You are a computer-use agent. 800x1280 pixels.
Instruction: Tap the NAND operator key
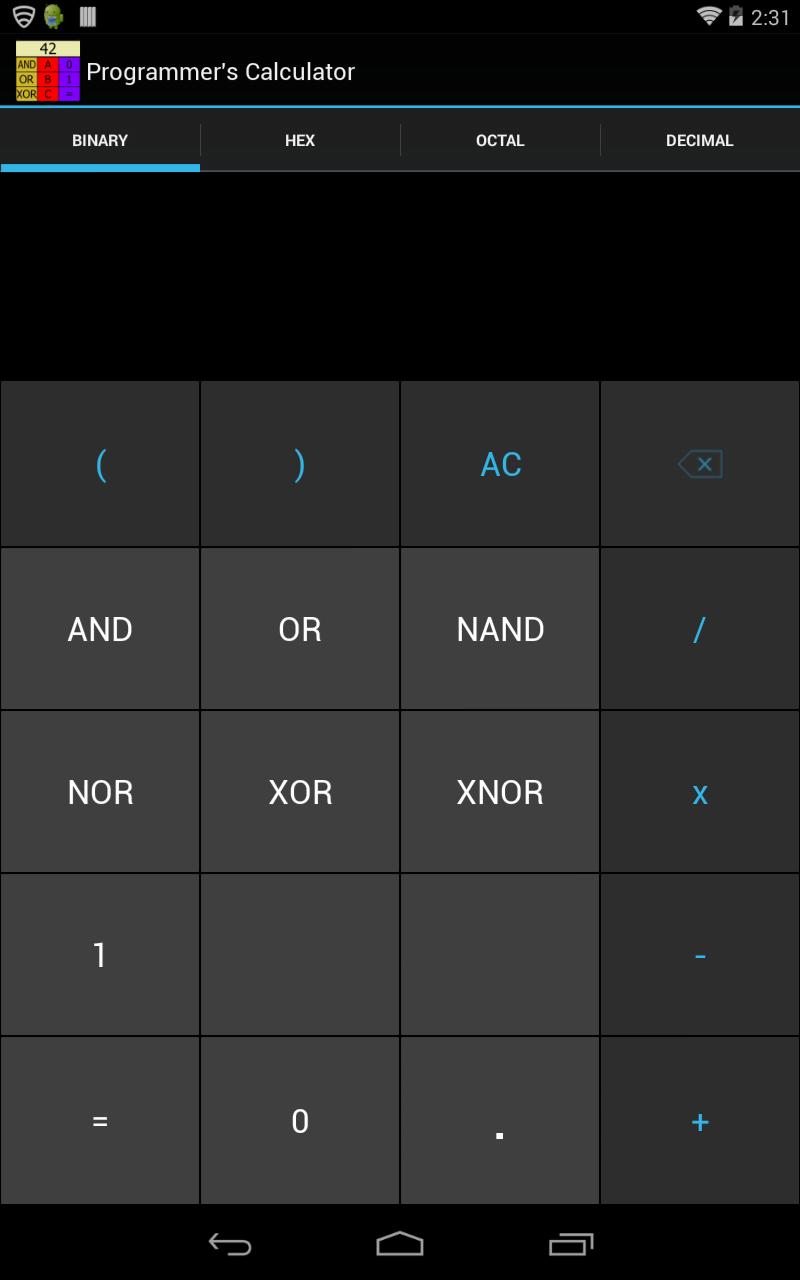click(499, 629)
